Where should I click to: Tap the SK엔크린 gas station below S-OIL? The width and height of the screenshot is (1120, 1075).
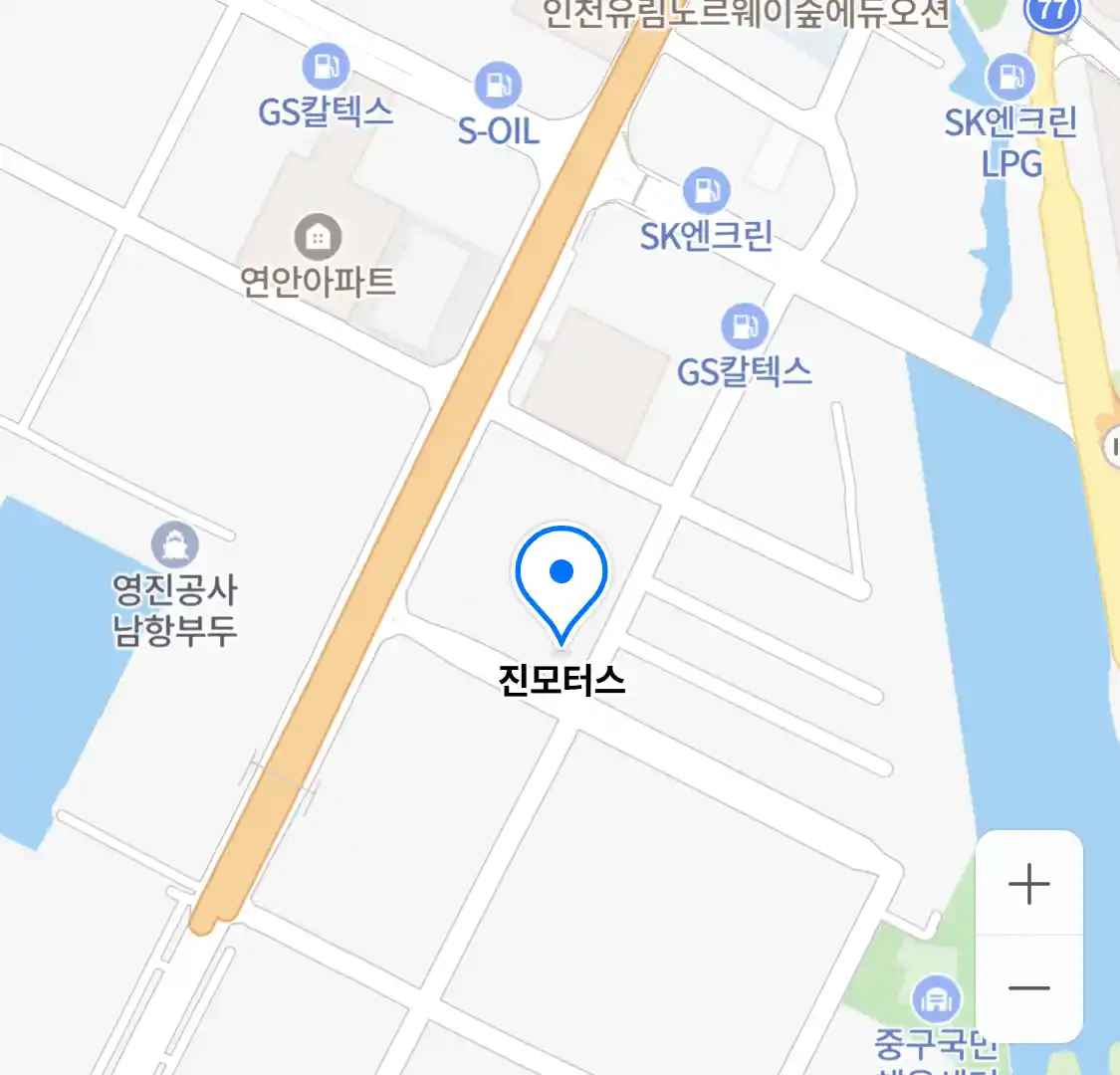706,191
